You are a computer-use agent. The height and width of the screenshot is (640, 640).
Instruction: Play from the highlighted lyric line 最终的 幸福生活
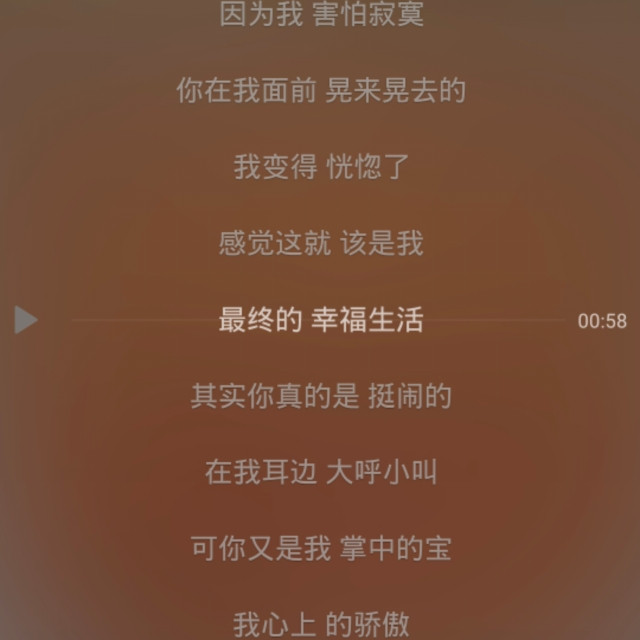point(26,320)
